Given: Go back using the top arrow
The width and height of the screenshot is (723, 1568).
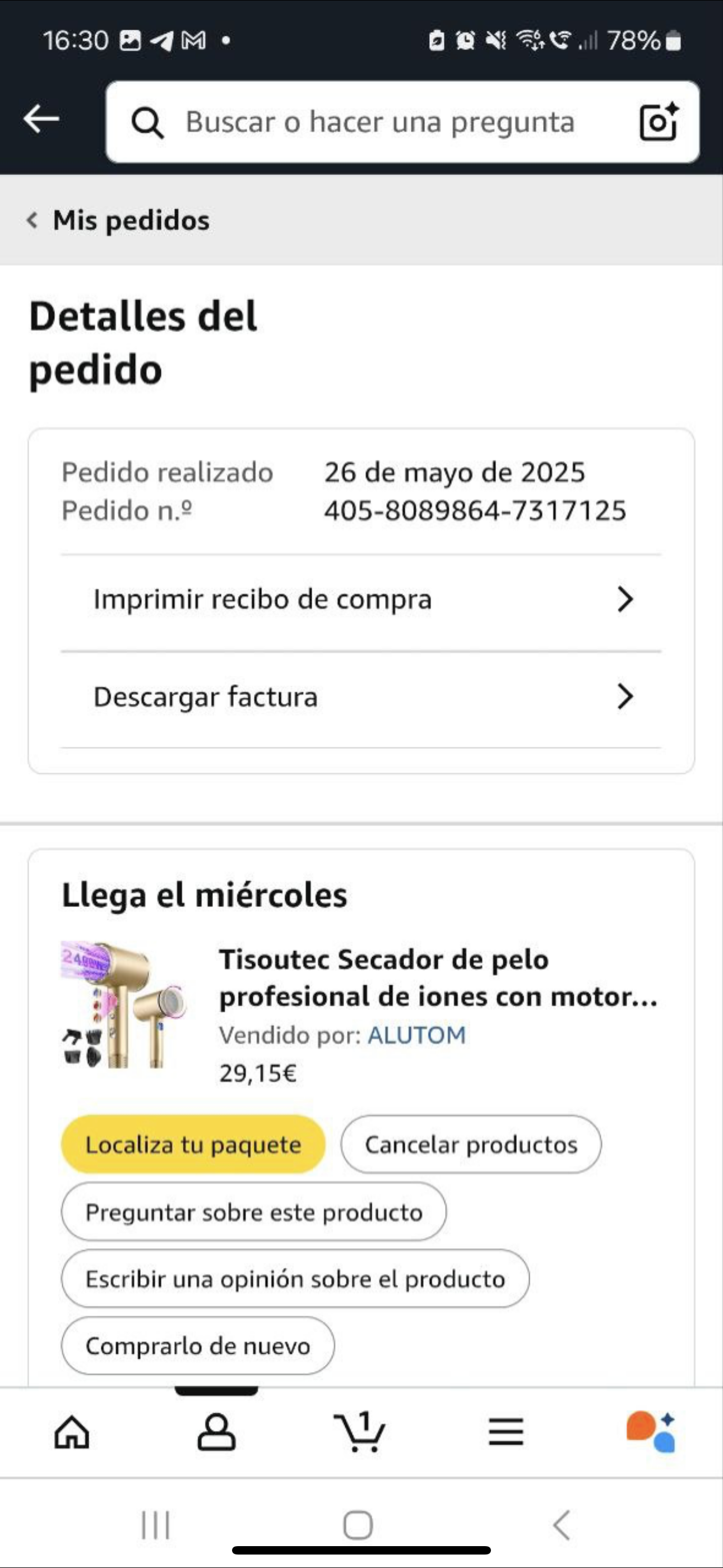Looking at the screenshot, I should (41, 119).
